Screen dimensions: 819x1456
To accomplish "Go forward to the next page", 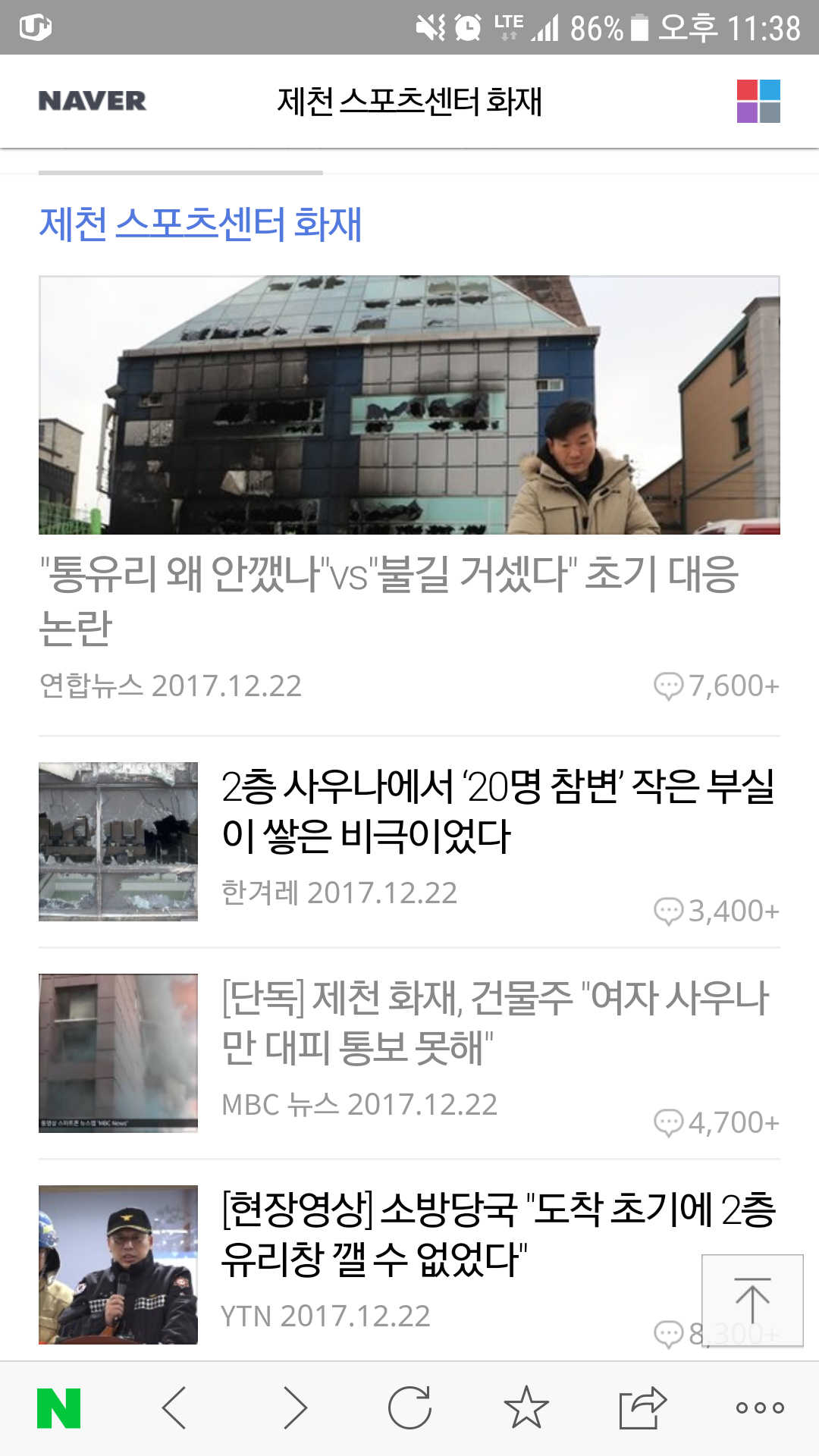I will click(295, 1408).
